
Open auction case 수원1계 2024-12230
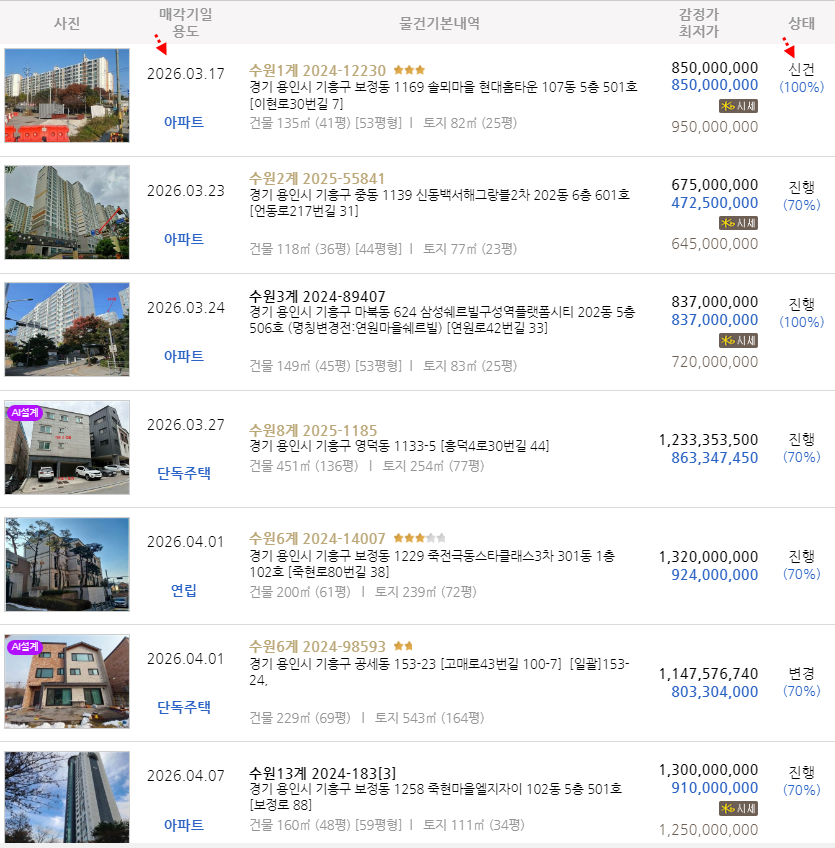[317, 70]
